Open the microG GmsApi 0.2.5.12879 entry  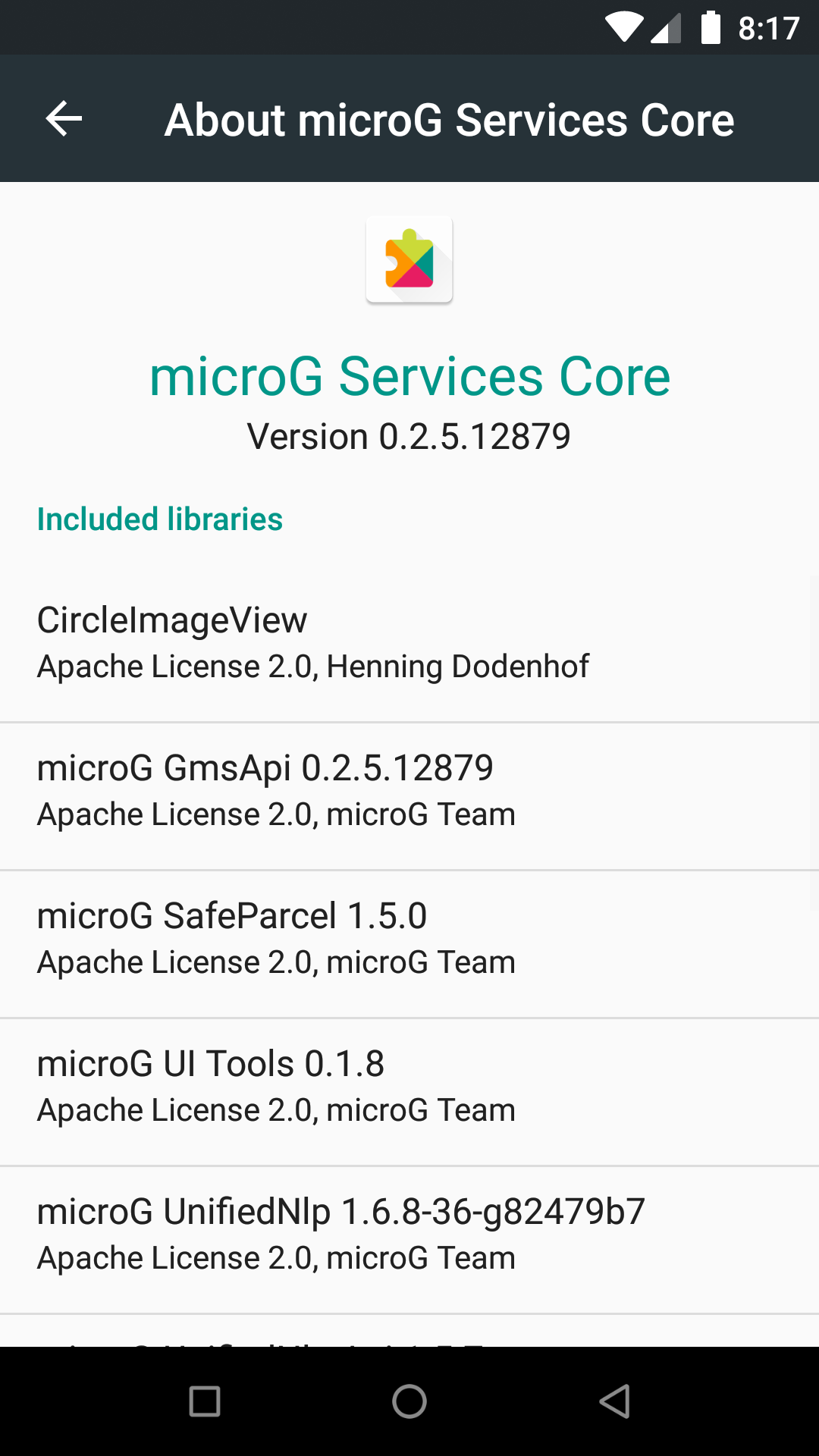click(409, 789)
